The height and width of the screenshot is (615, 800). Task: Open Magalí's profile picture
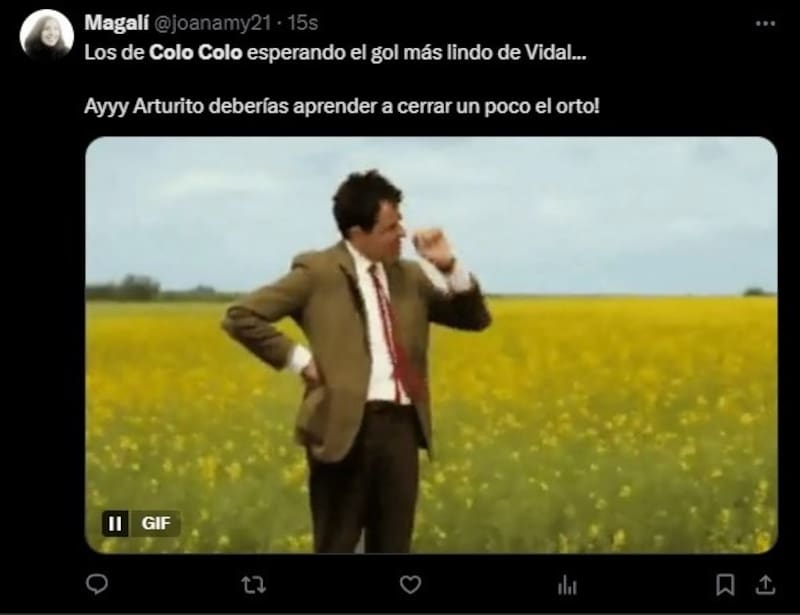coord(46,35)
